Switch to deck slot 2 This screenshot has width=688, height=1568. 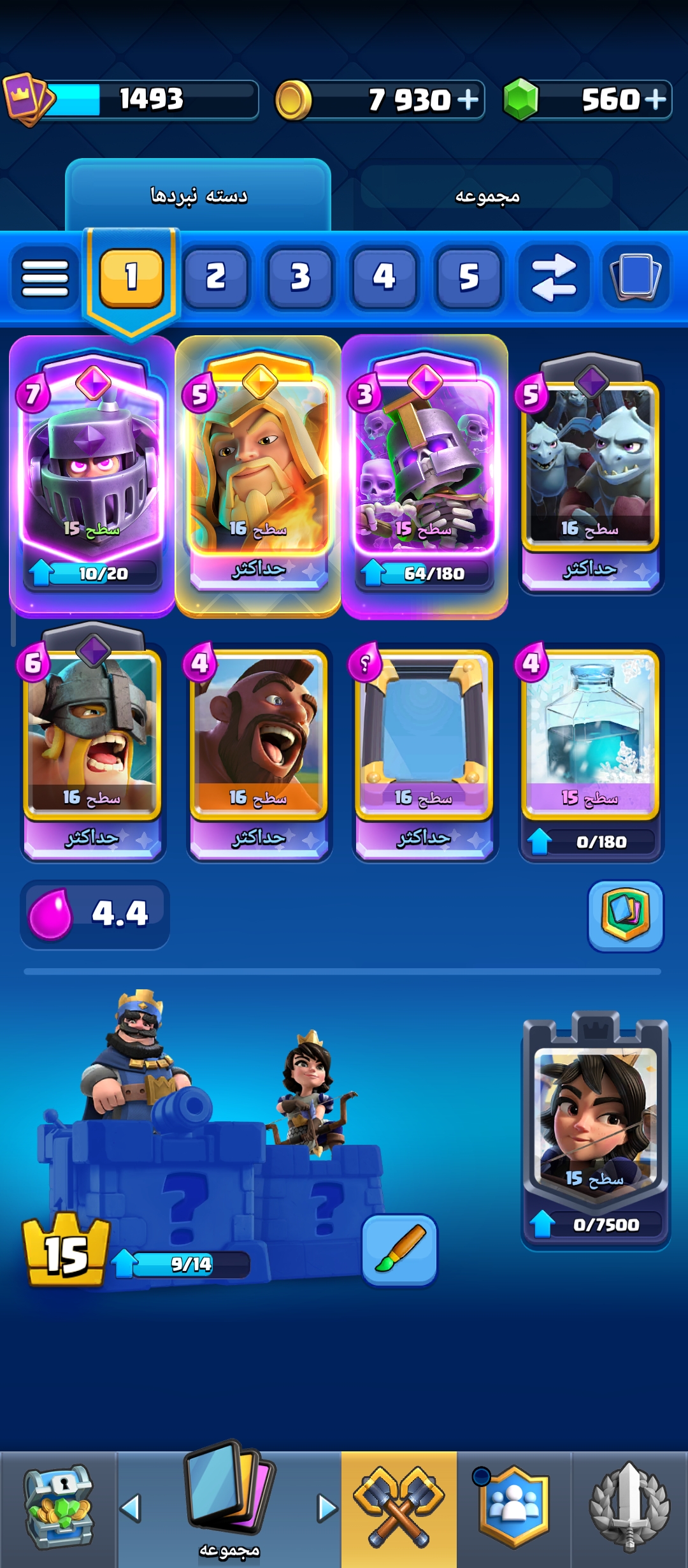pyautogui.click(x=215, y=278)
